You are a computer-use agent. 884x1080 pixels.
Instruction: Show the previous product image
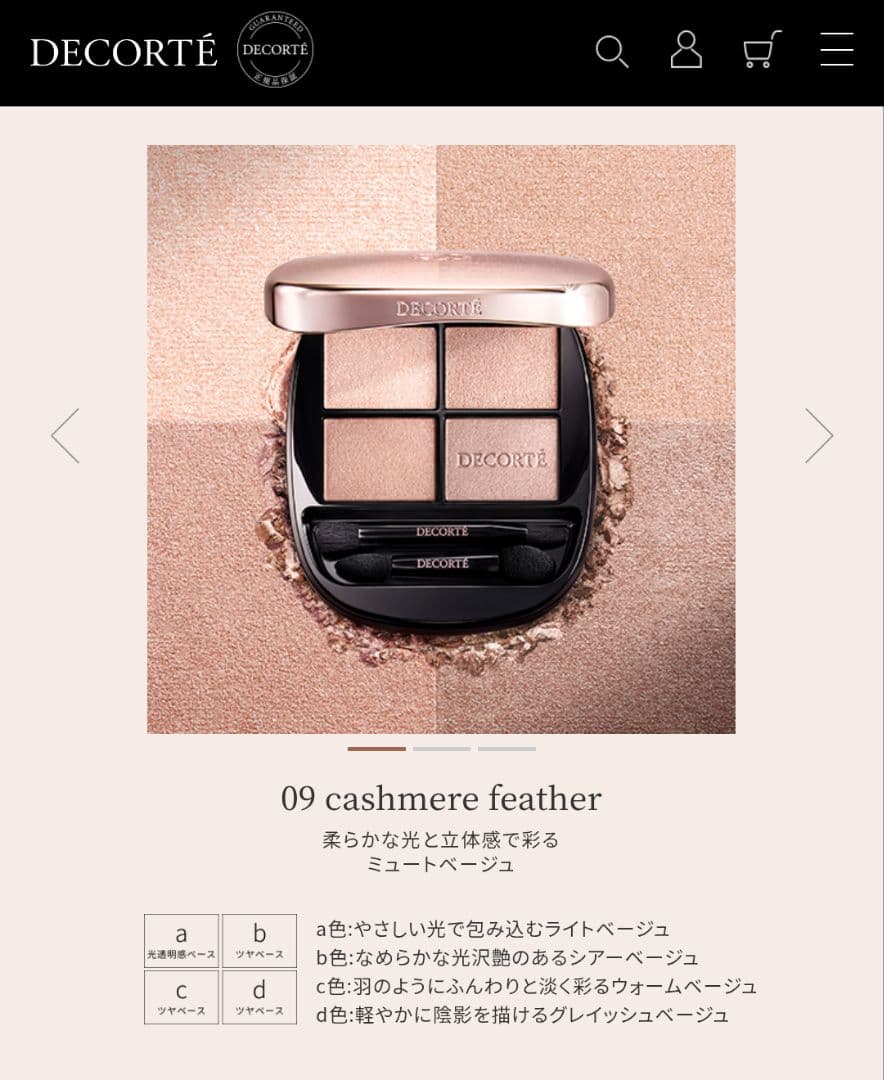(65, 436)
